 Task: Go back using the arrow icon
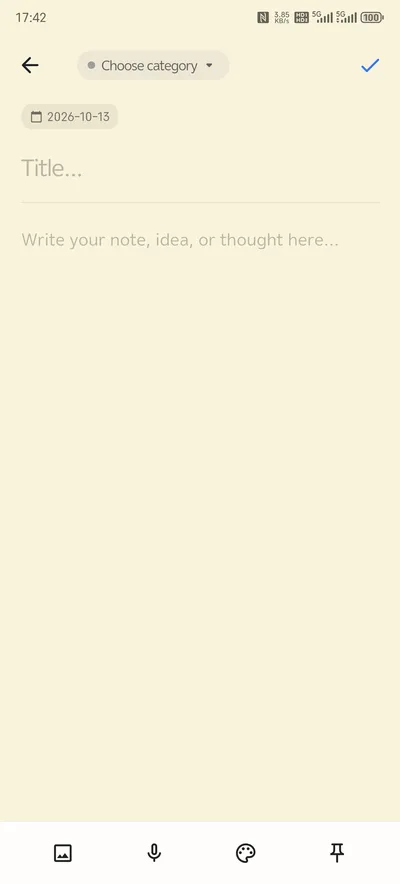click(30, 65)
